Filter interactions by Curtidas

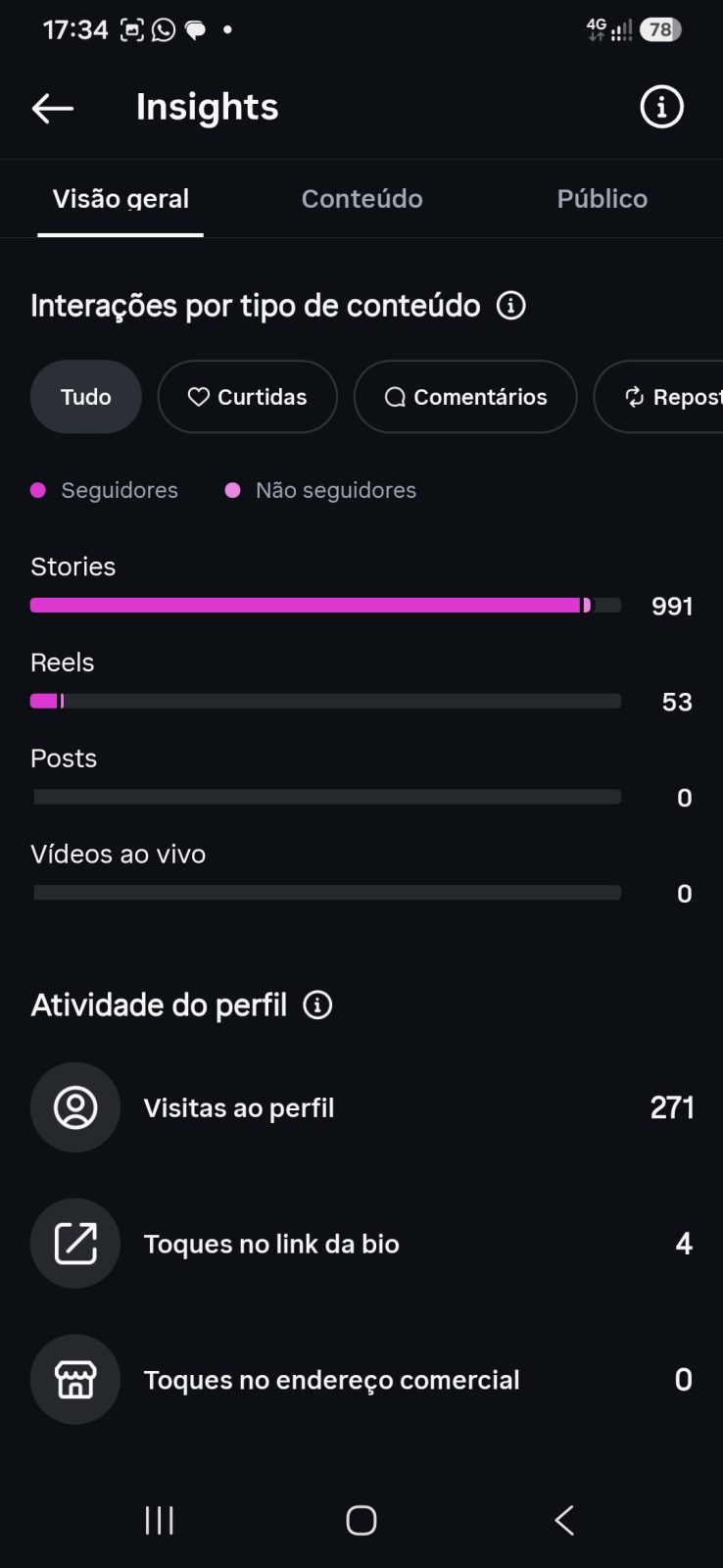click(x=248, y=397)
